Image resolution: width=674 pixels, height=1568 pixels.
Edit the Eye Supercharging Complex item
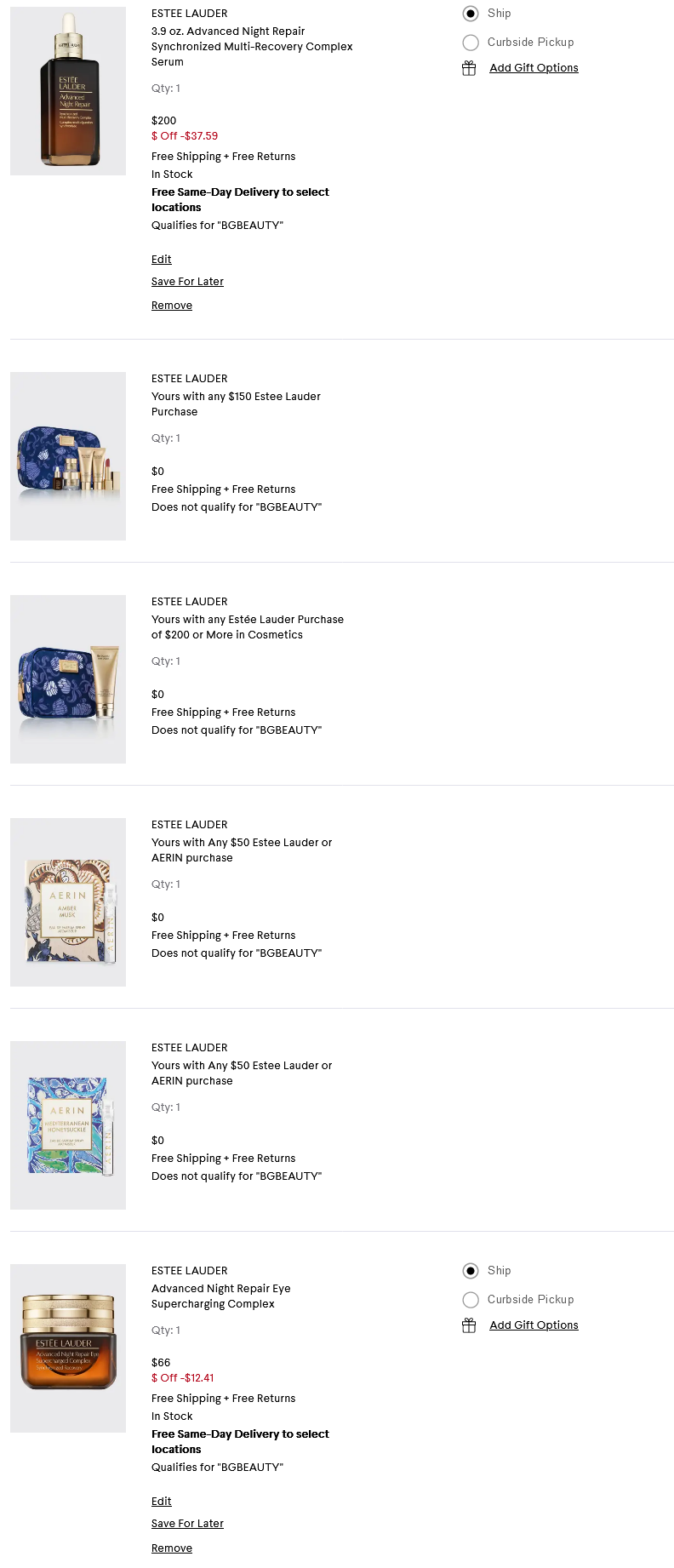162,1502
